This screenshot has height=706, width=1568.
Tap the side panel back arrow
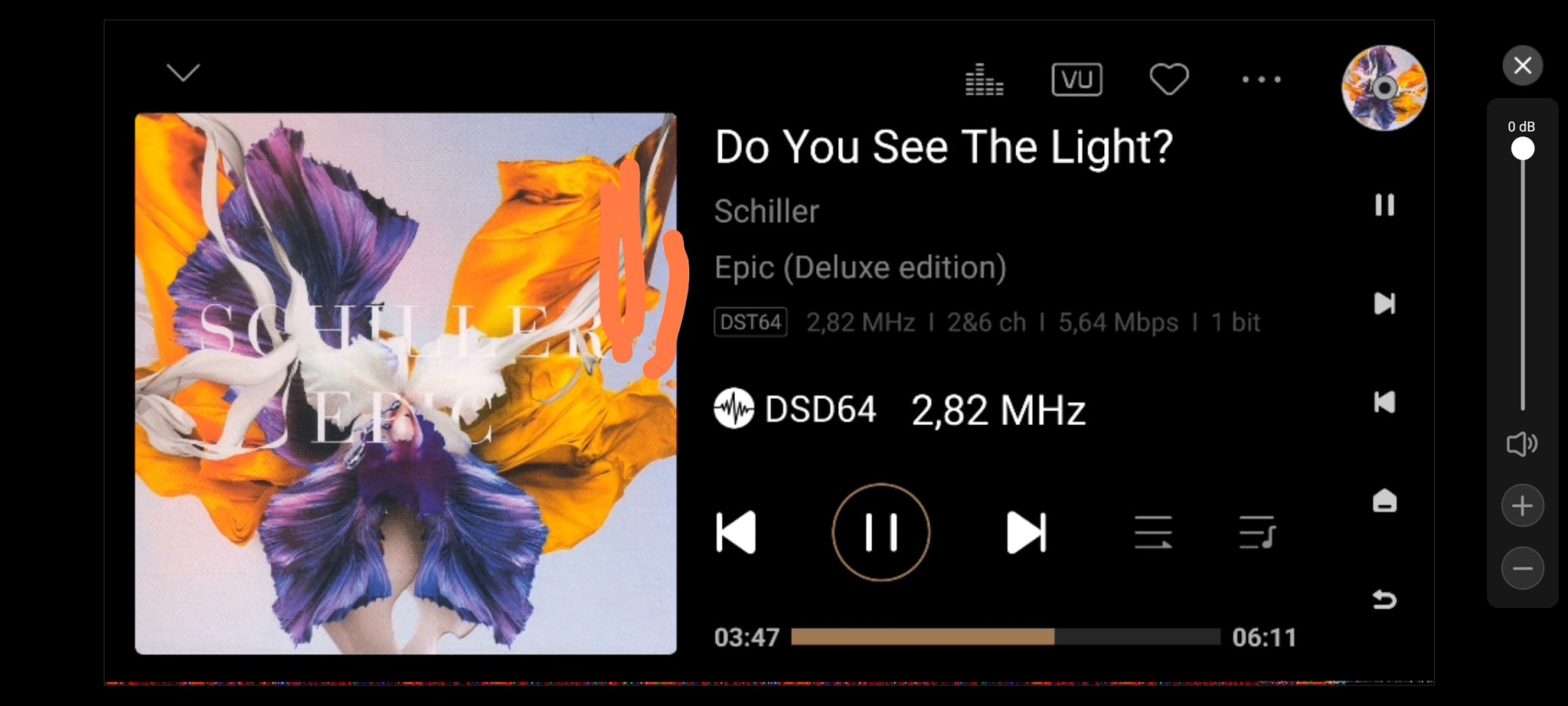(x=1384, y=600)
